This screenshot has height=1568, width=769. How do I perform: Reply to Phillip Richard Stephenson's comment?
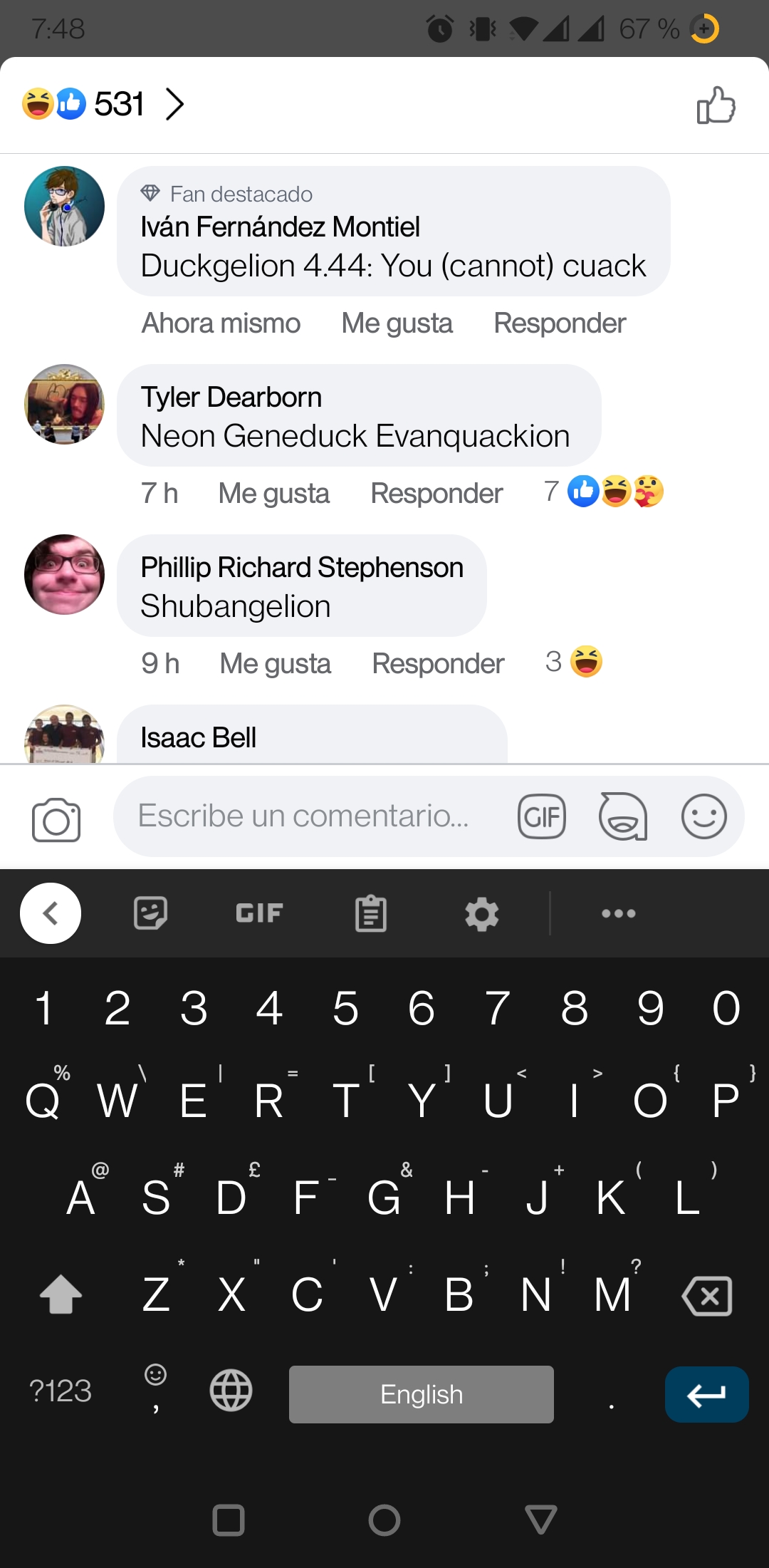[438, 664]
